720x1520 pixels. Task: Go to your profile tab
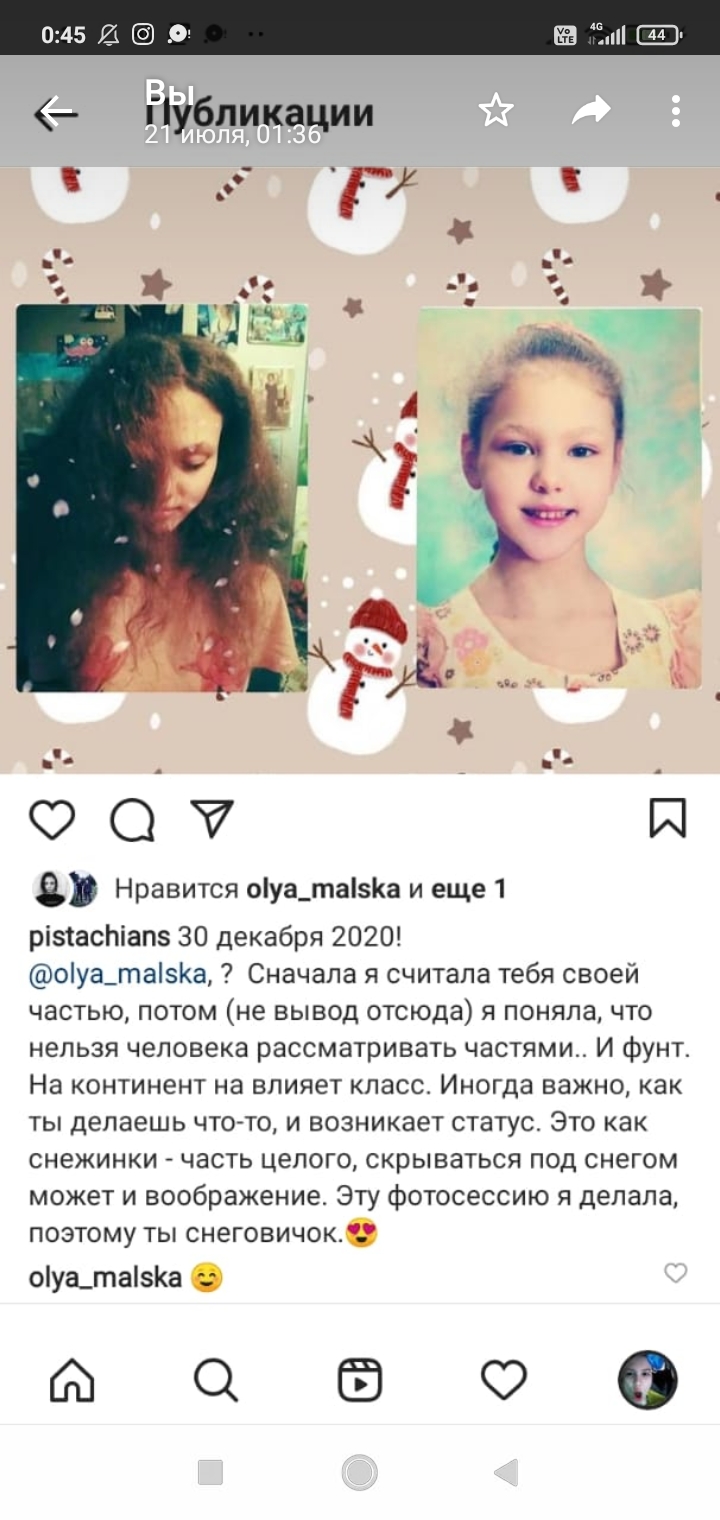[x=647, y=1380]
